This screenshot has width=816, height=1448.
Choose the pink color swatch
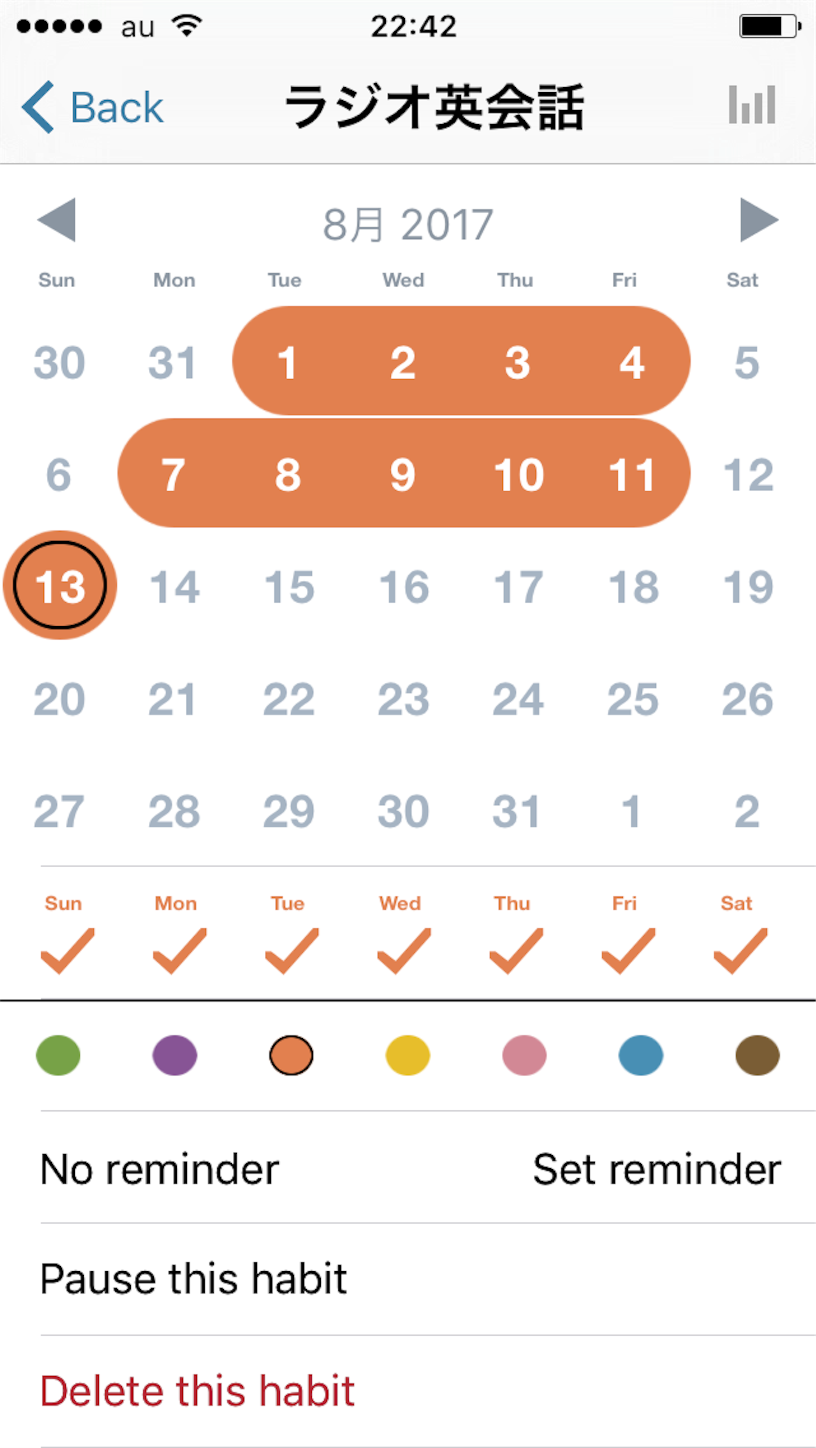[525, 1055]
